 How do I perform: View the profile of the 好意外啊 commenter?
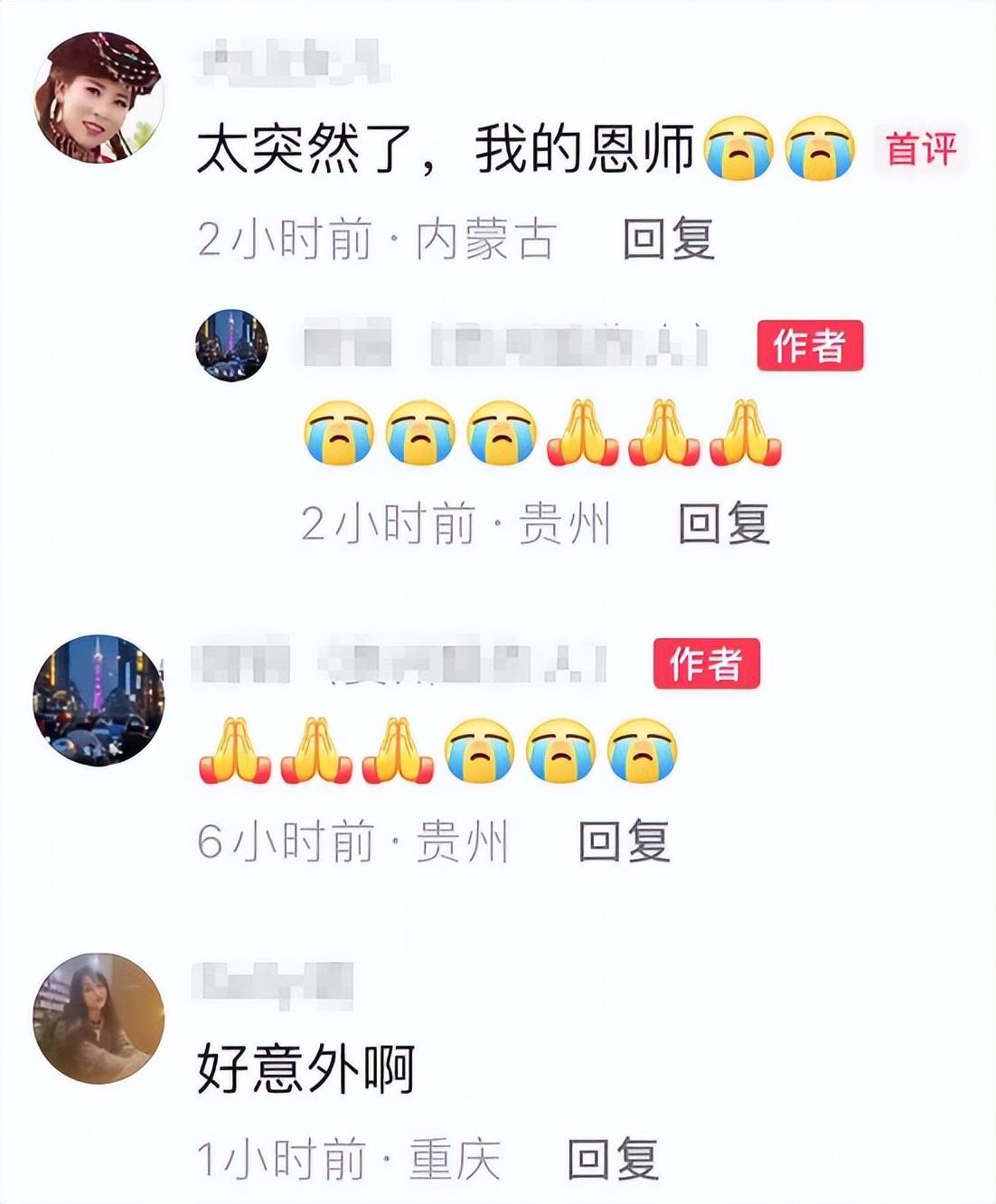tap(98, 1018)
